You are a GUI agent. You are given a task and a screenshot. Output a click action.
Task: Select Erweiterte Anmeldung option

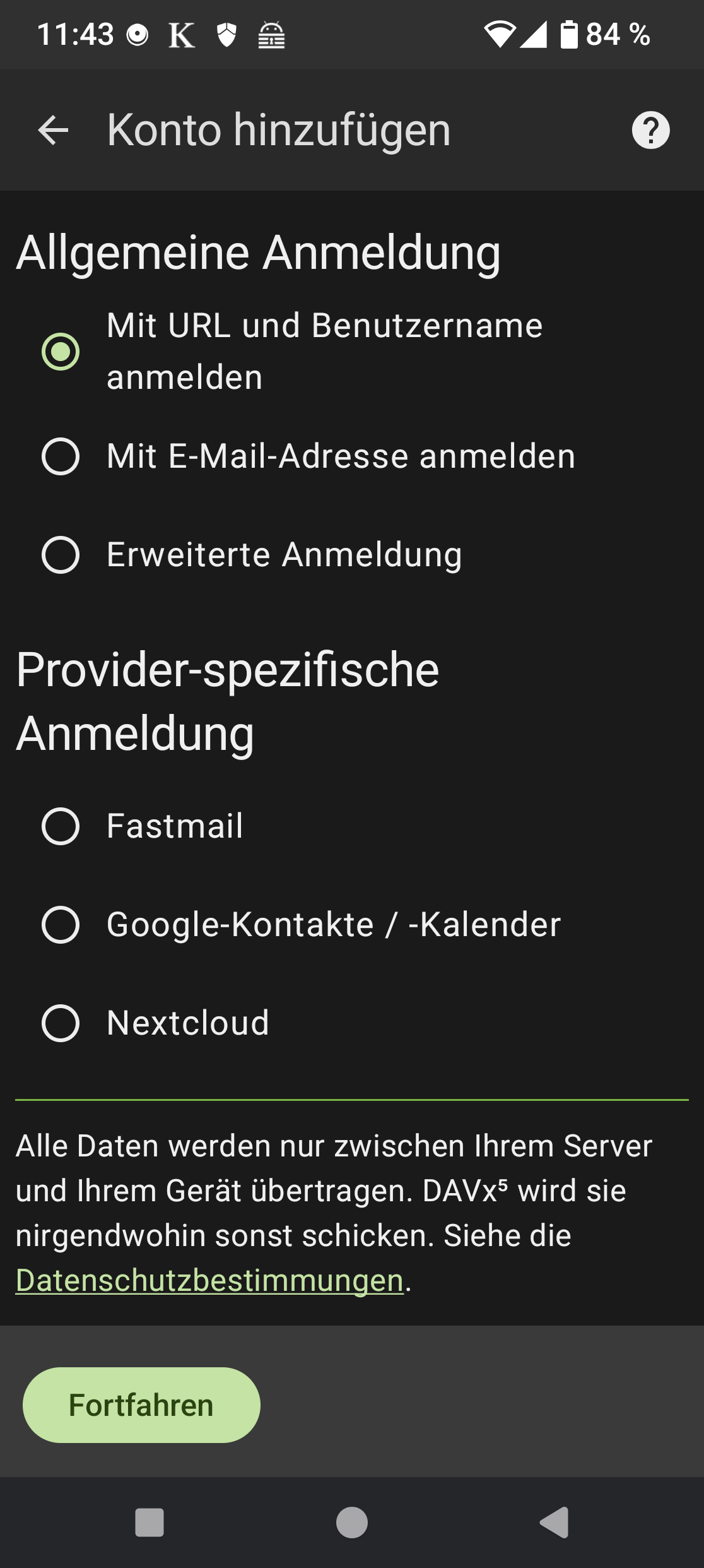click(61, 555)
